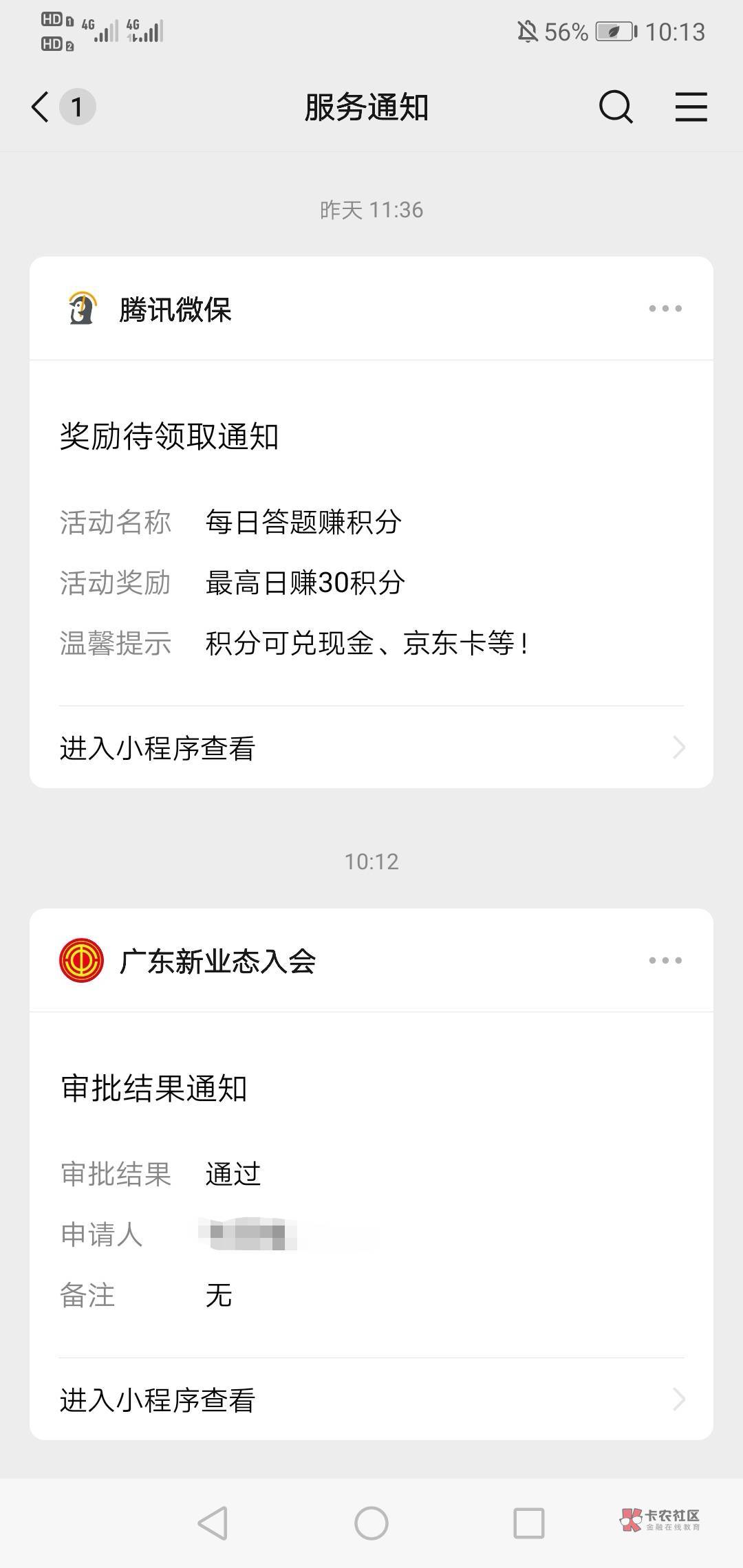Open 腾讯微保 card options (three dots)
Image resolution: width=743 pixels, height=1568 pixels.
(x=665, y=309)
